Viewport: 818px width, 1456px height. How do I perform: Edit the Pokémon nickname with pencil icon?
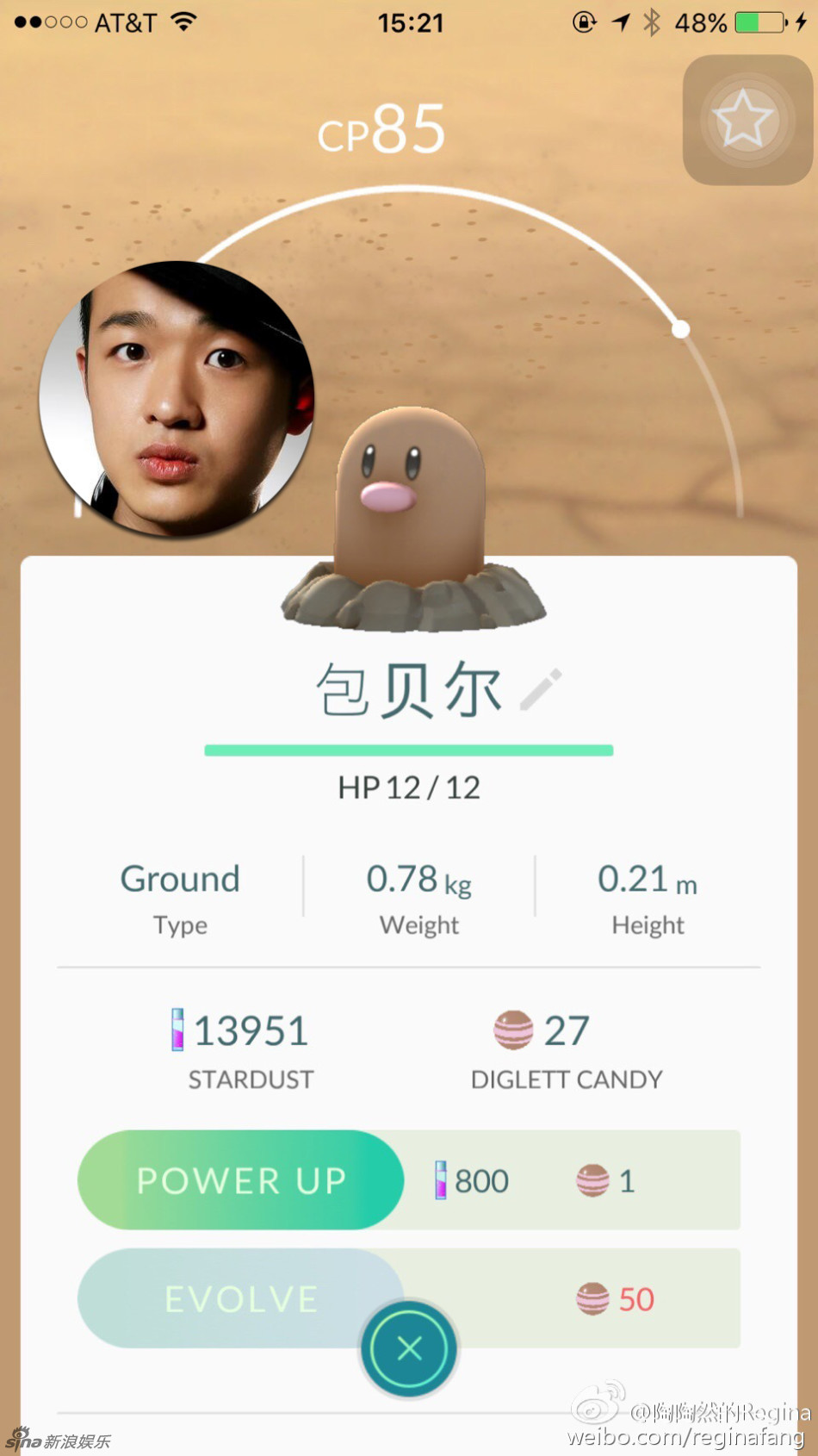pyautogui.click(x=542, y=689)
